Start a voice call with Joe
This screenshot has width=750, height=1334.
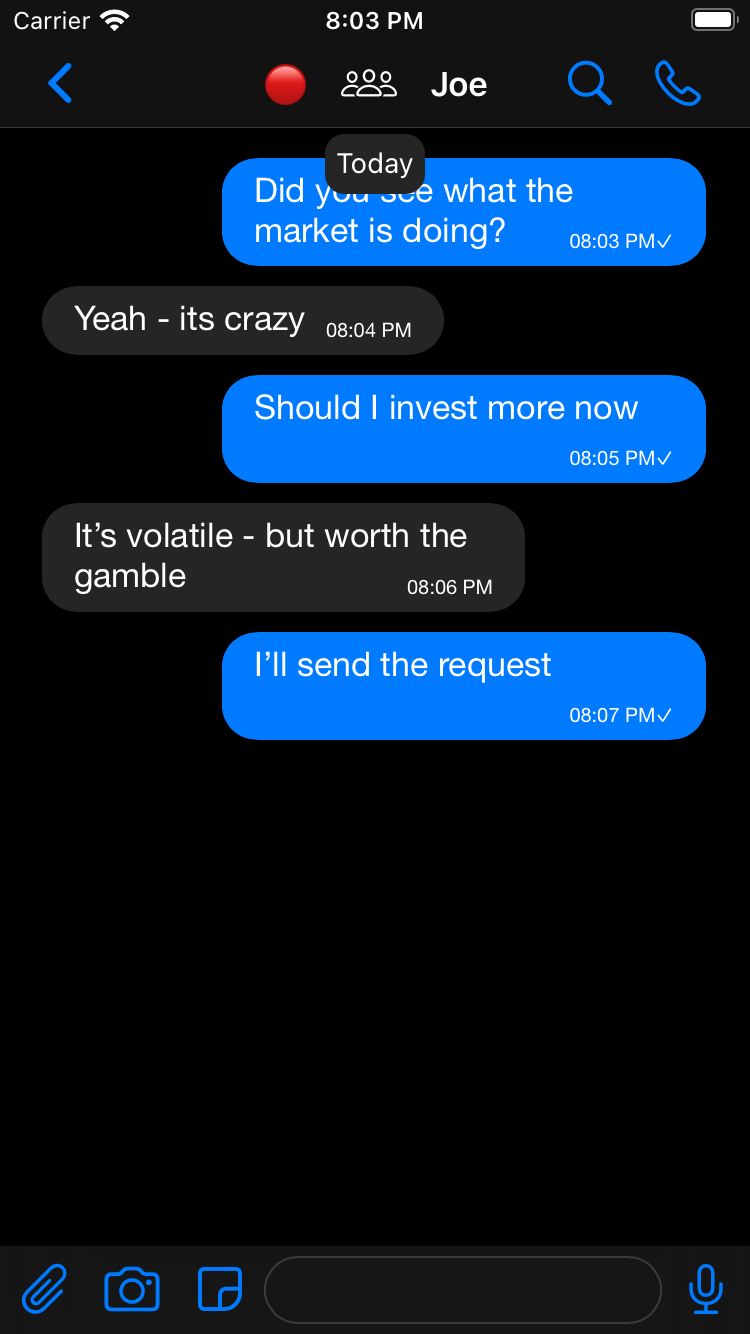pyautogui.click(x=677, y=83)
